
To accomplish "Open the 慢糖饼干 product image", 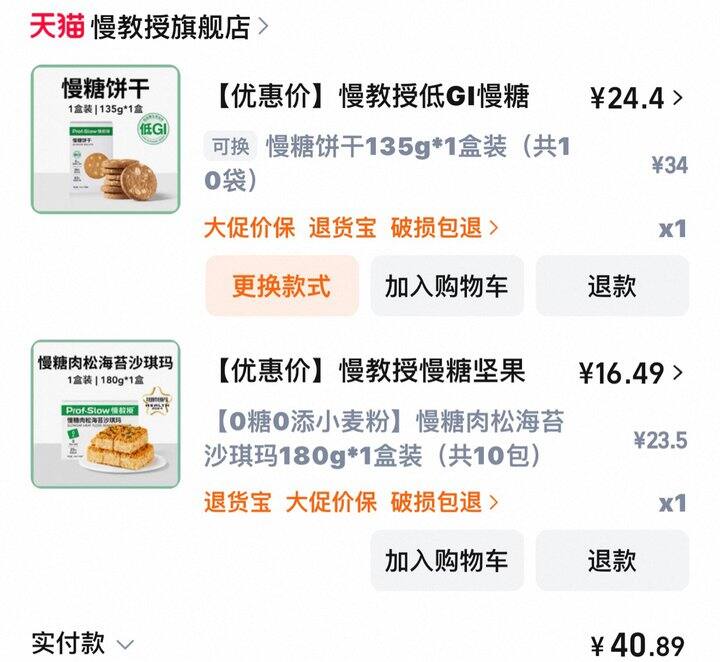I will pyautogui.click(x=106, y=139).
